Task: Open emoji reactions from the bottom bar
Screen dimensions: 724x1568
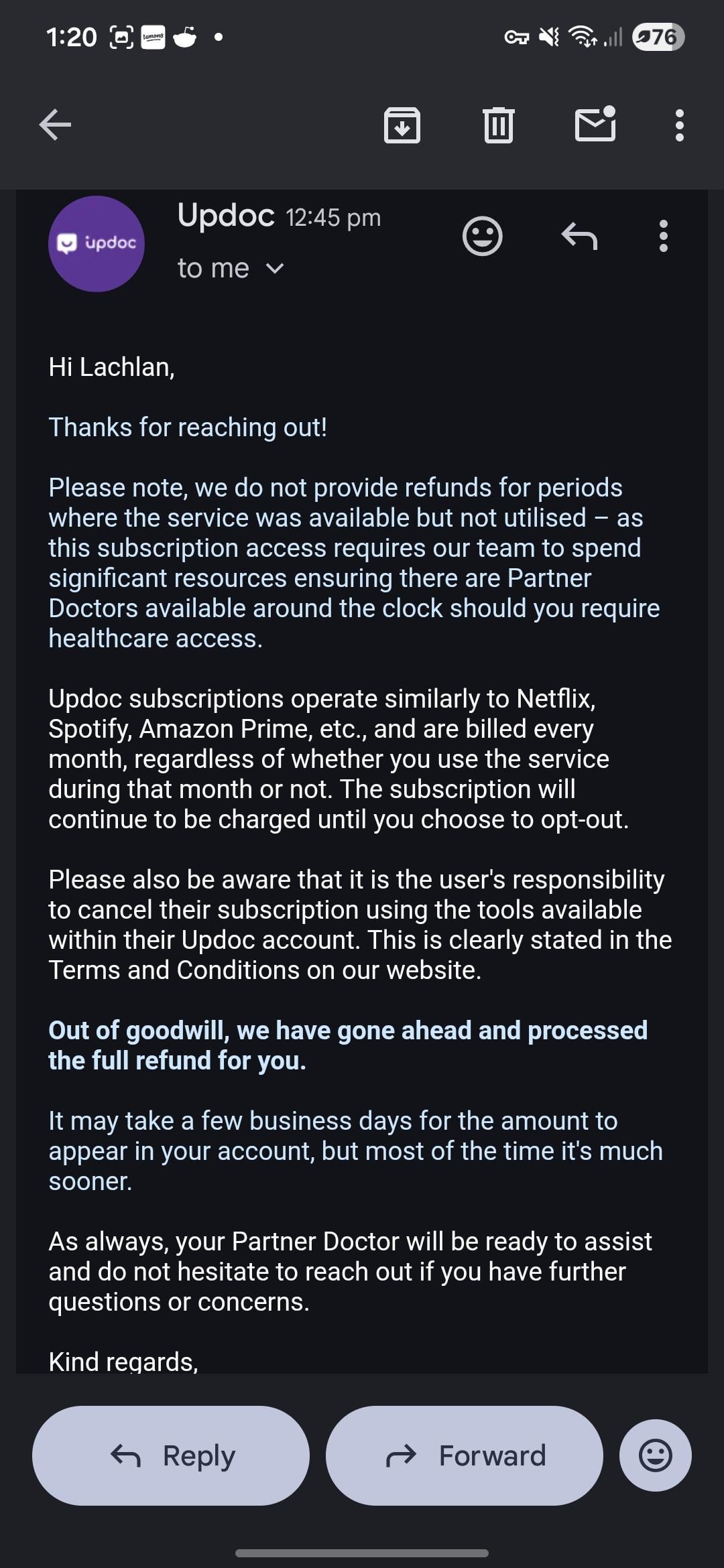Action: pos(655,1455)
